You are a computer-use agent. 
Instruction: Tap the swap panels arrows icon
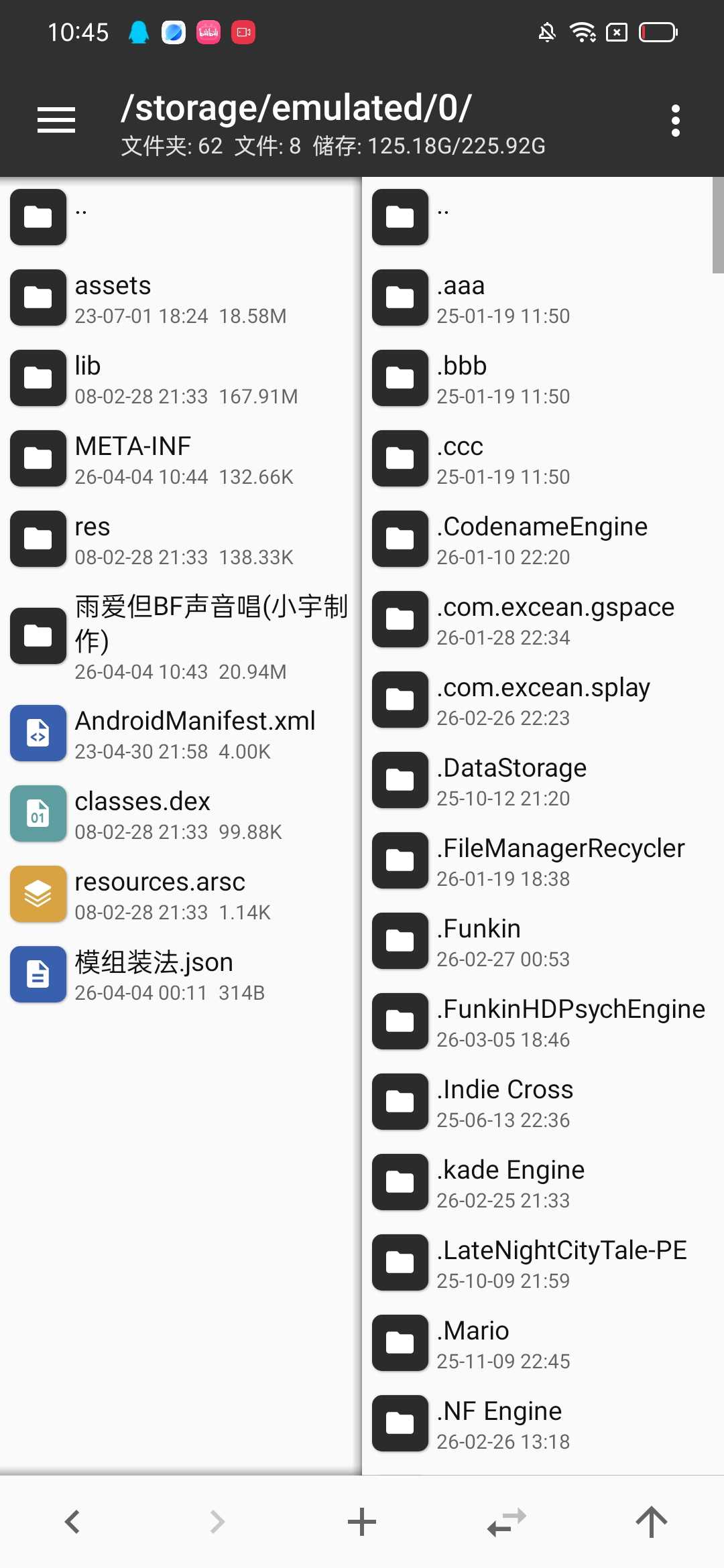point(507,1522)
